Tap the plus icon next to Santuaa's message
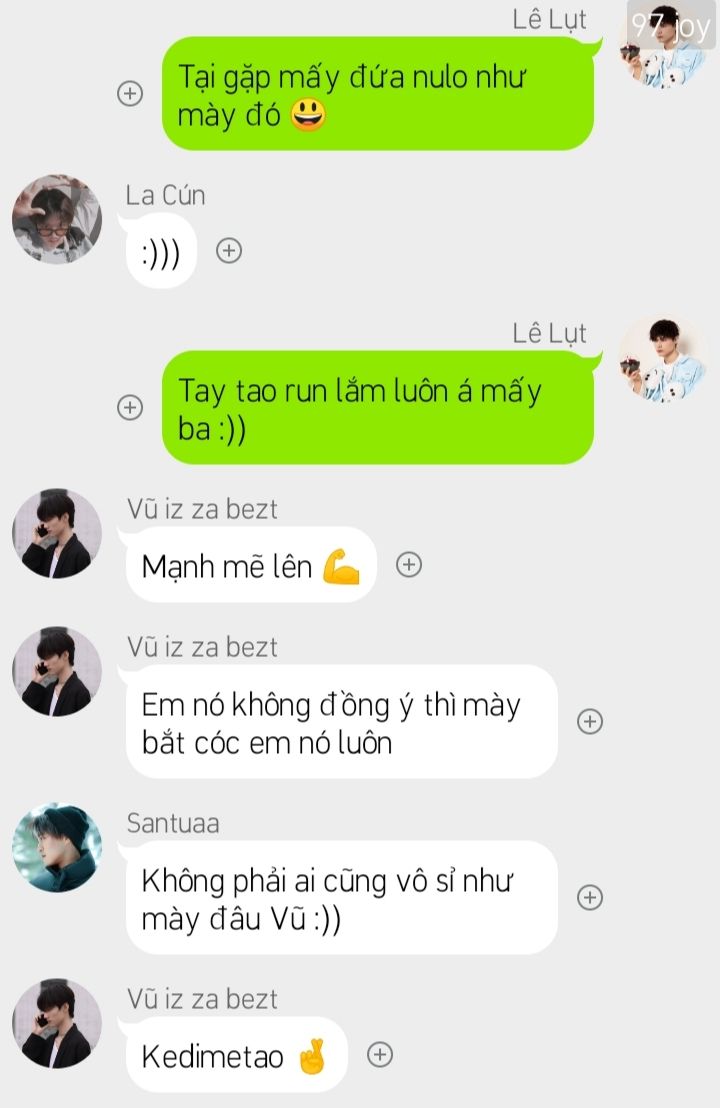Image resolution: width=720 pixels, height=1108 pixels. coord(590,897)
